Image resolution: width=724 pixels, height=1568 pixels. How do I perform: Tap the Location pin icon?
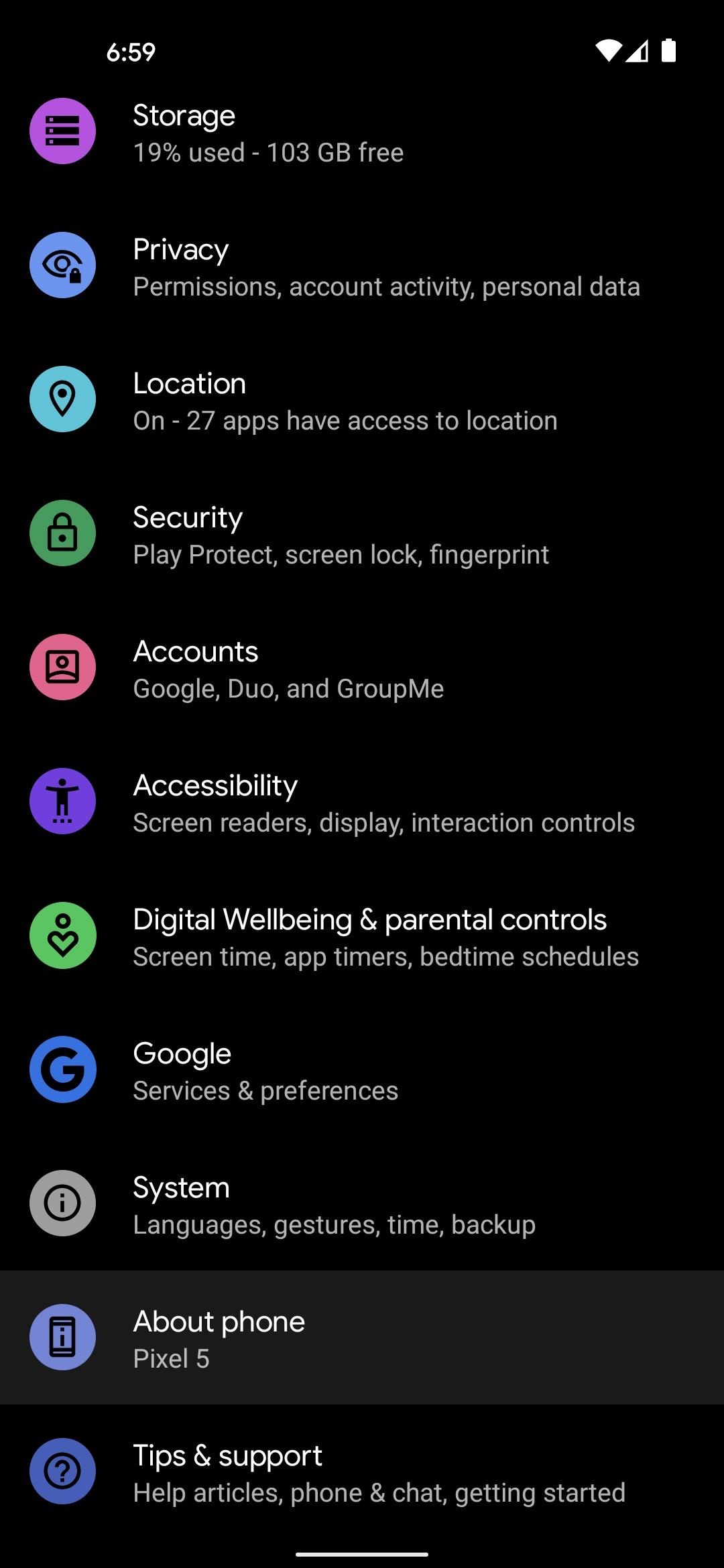pyautogui.click(x=62, y=399)
